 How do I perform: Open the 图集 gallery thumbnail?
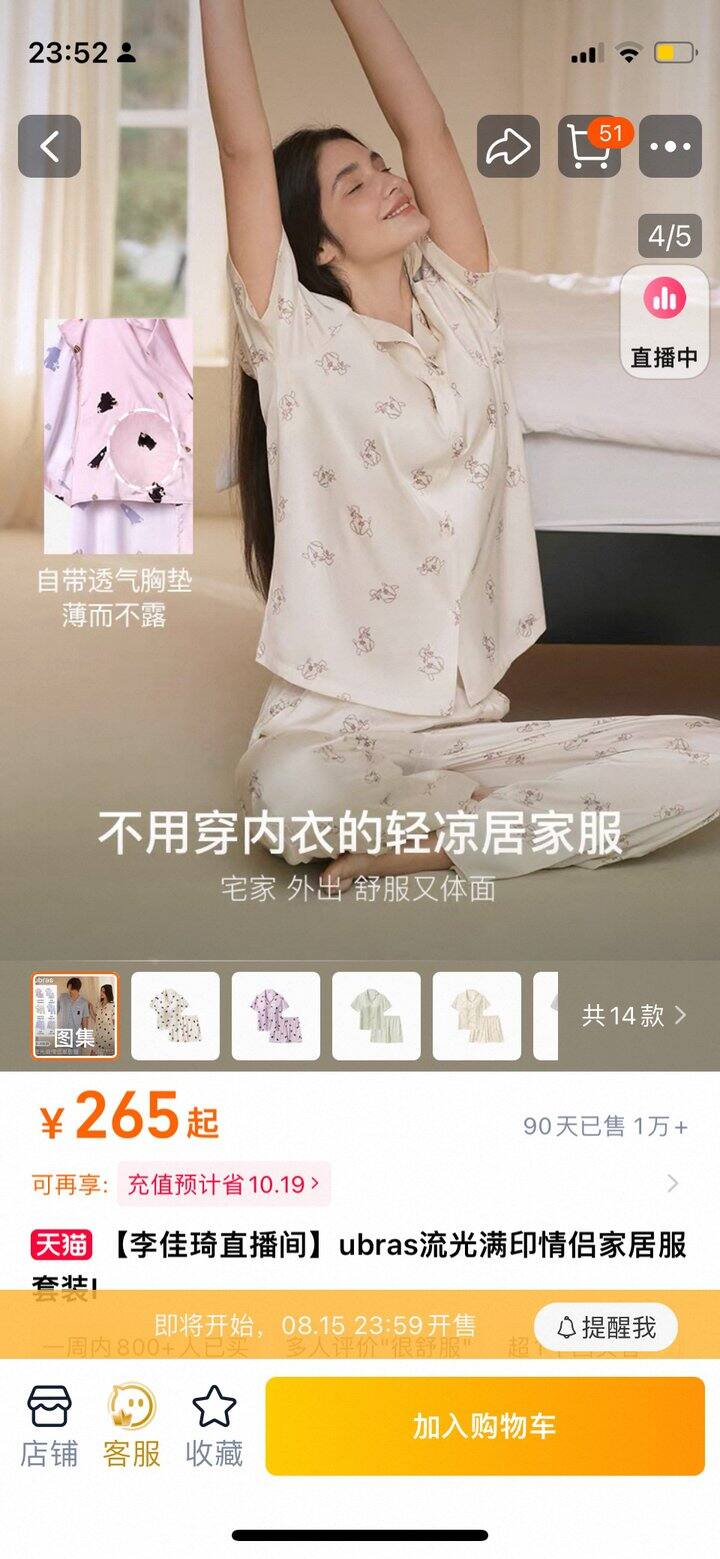[x=75, y=1015]
